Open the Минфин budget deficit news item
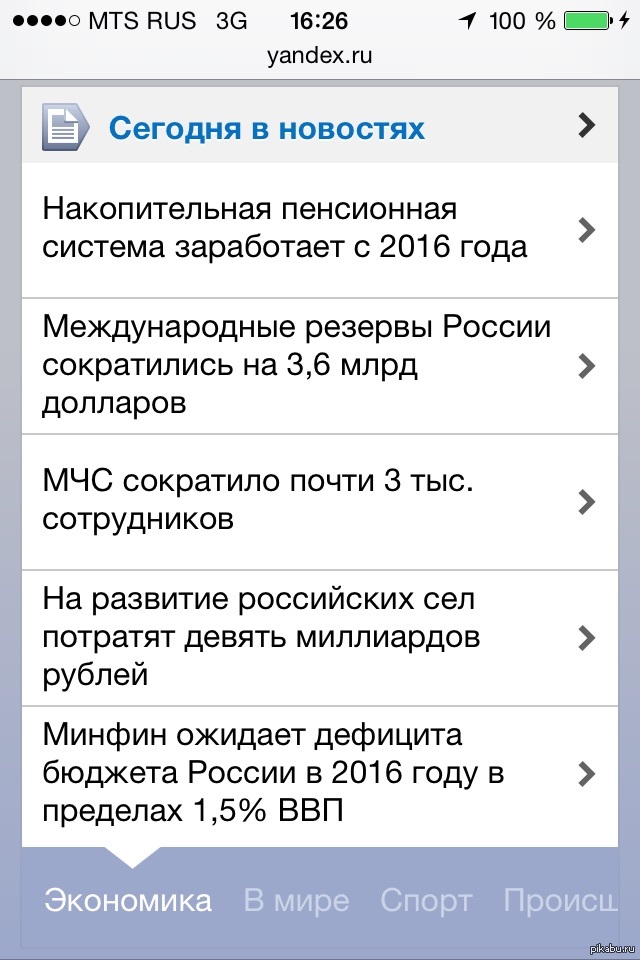The width and height of the screenshot is (640, 960). 300,773
